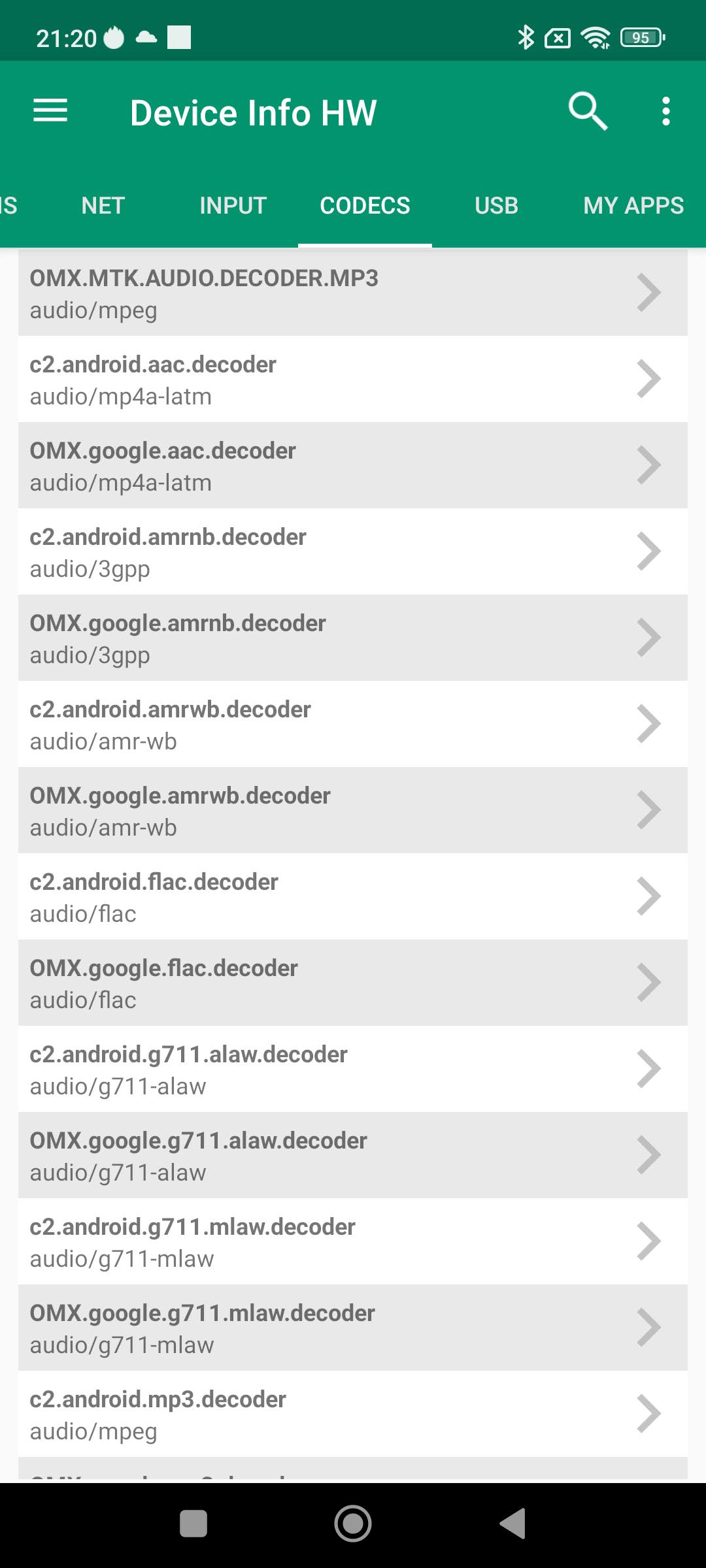This screenshot has height=1568, width=706.
Task: View c2.android.mp3.decoder details
Action: tap(353, 1414)
